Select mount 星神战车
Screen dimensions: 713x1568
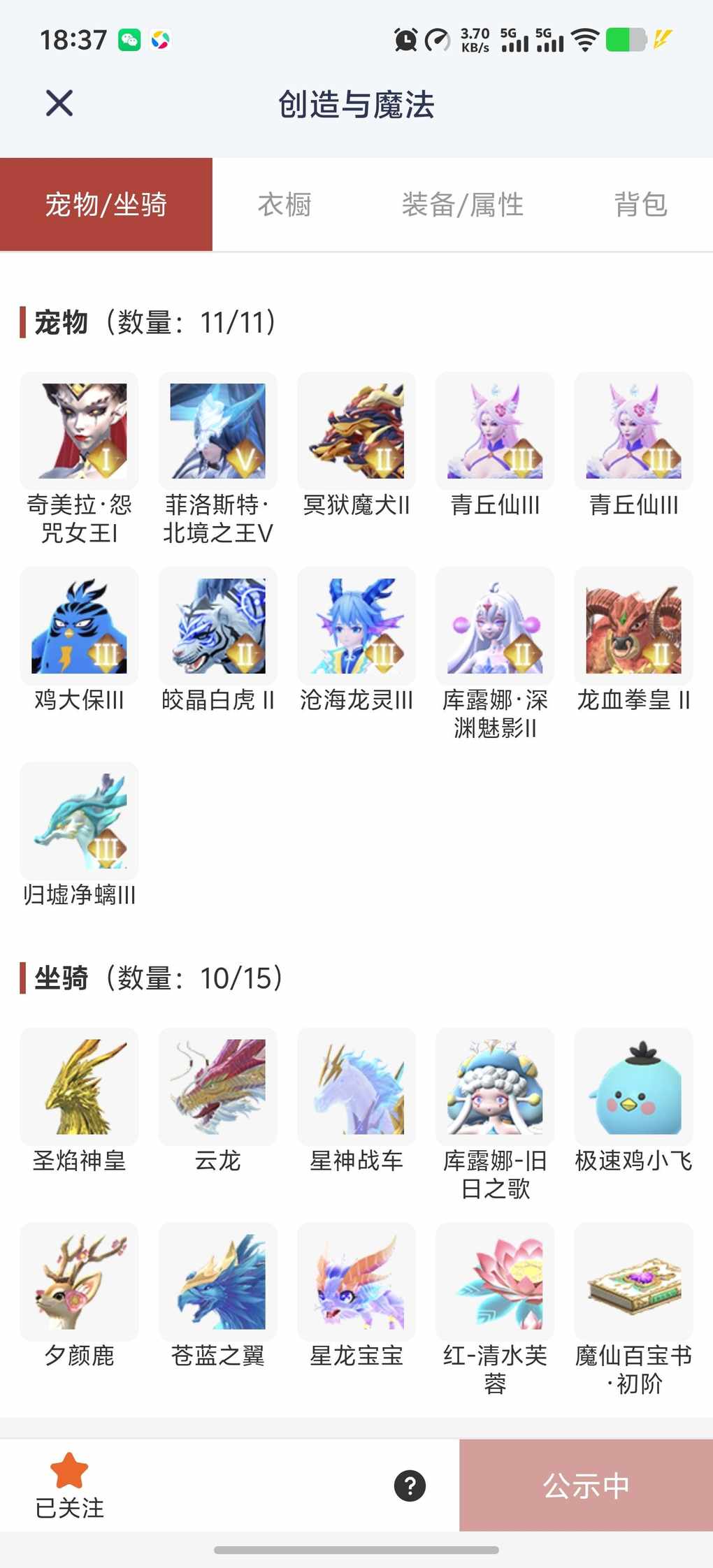tap(356, 1087)
